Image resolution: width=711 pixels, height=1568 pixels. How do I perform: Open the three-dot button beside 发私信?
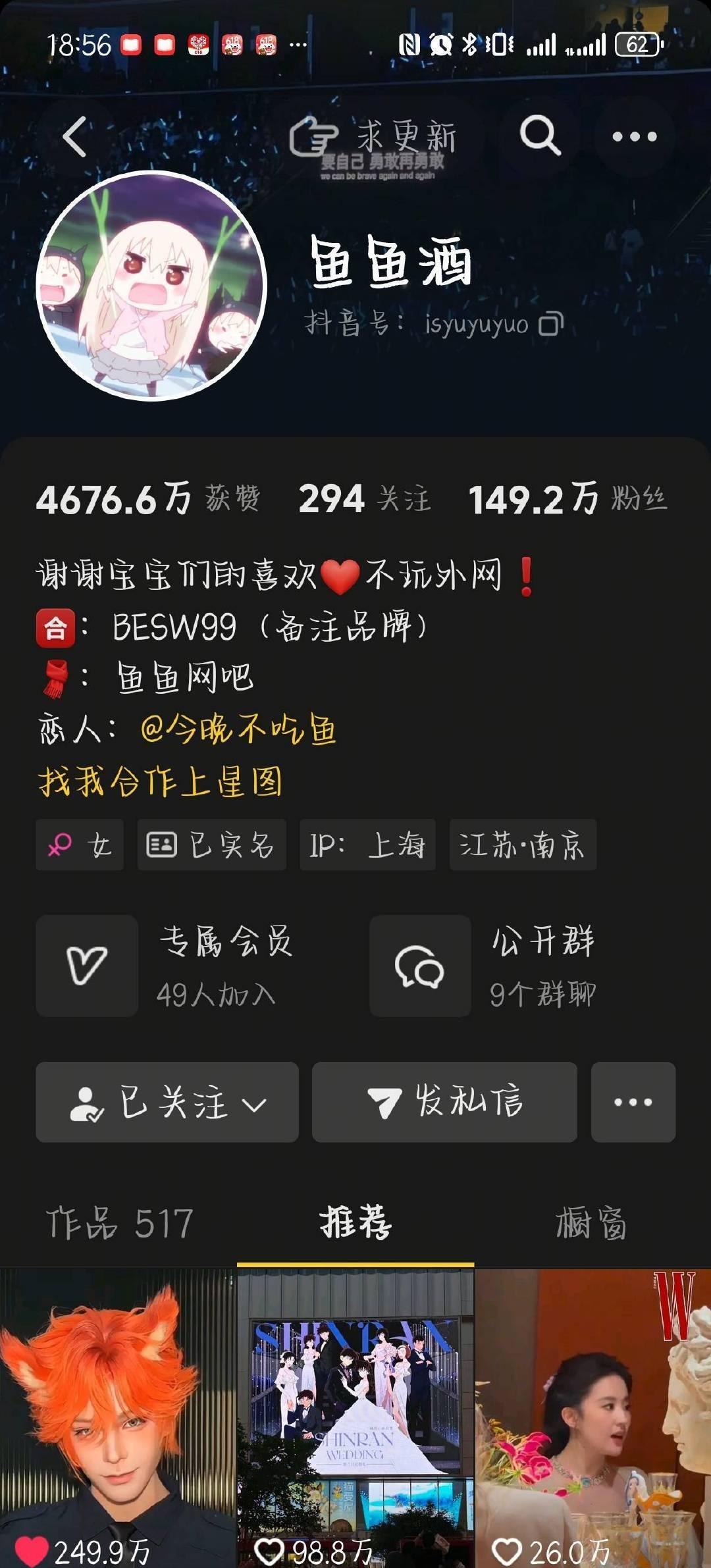tap(633, 1102)
